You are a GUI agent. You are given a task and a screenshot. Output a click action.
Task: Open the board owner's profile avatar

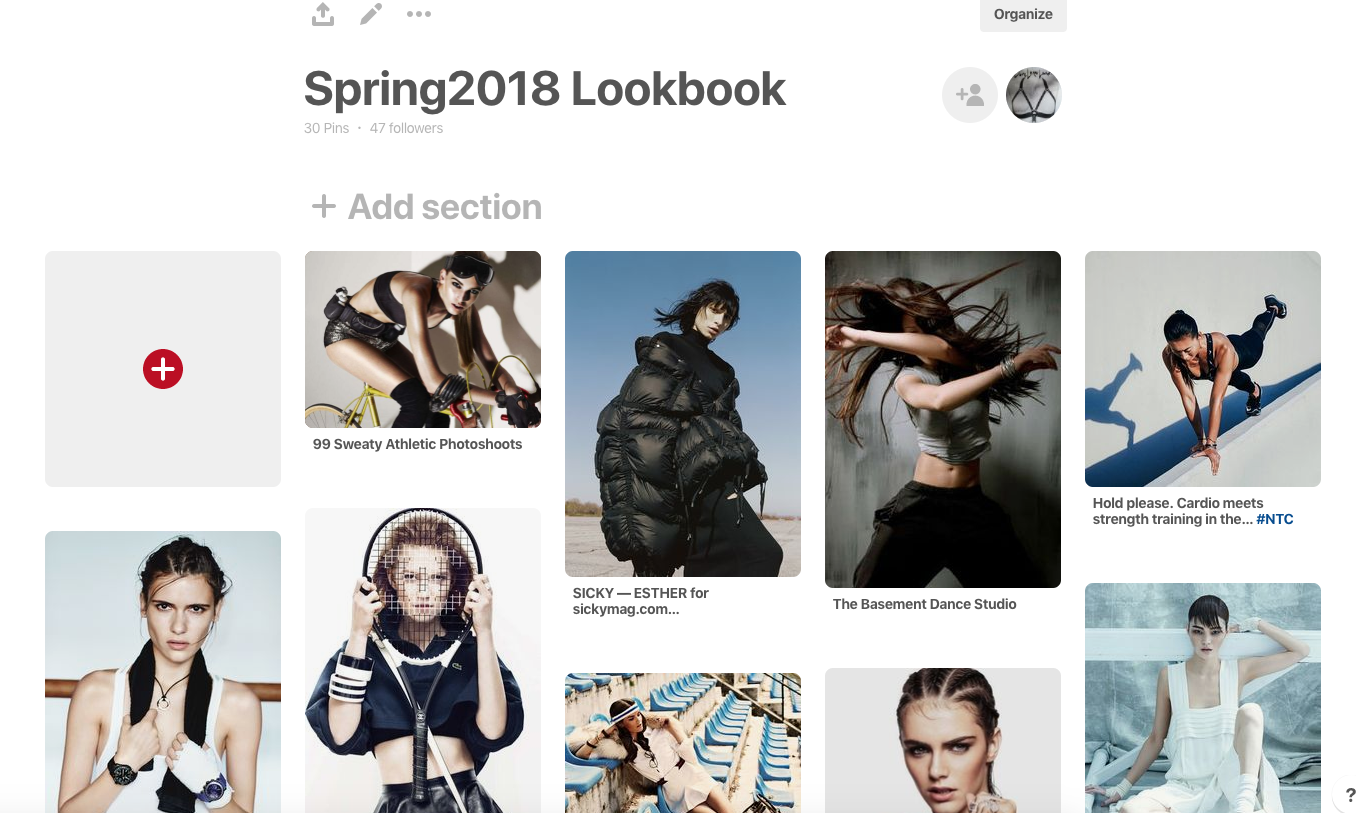click(x=1033, y=95)
